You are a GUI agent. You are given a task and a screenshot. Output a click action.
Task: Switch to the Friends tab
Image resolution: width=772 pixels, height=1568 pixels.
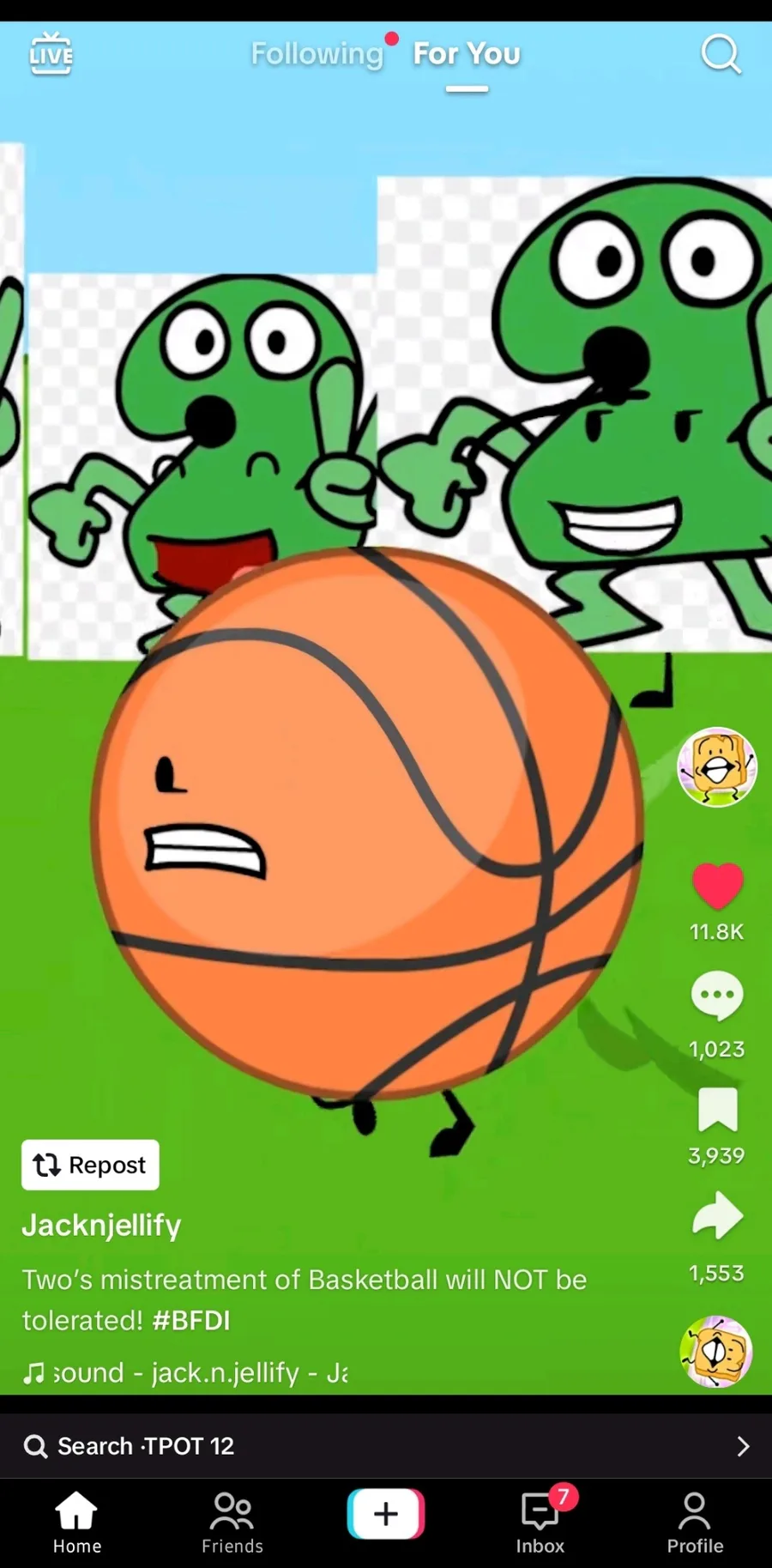tap(232, 1523)
